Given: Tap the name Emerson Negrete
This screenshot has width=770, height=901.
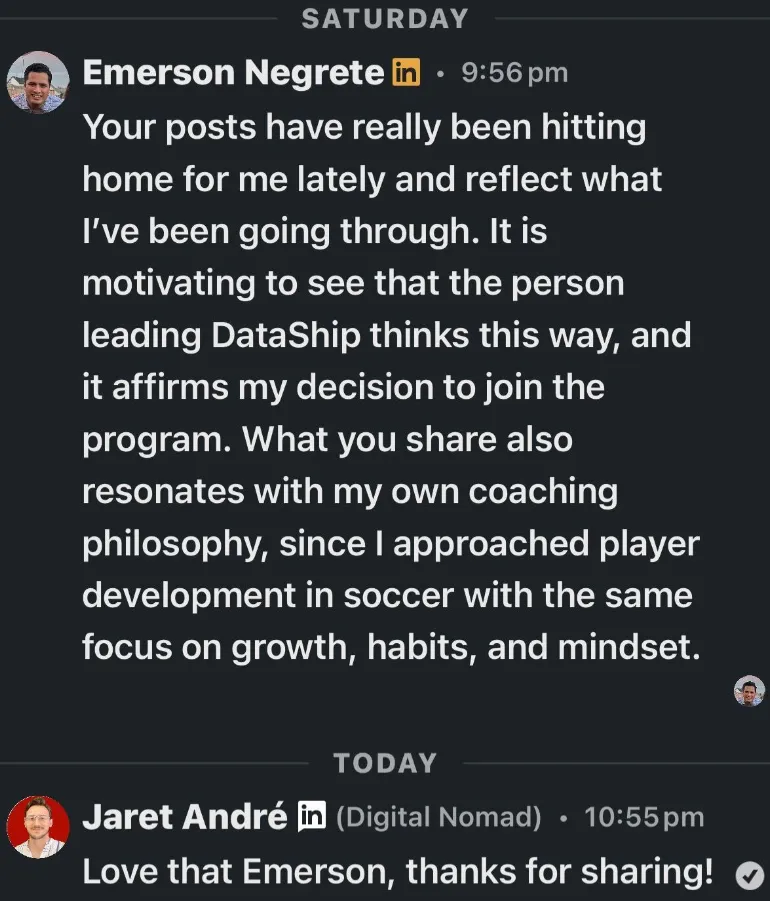Looking at the screenshot, I should coord(233,73).
